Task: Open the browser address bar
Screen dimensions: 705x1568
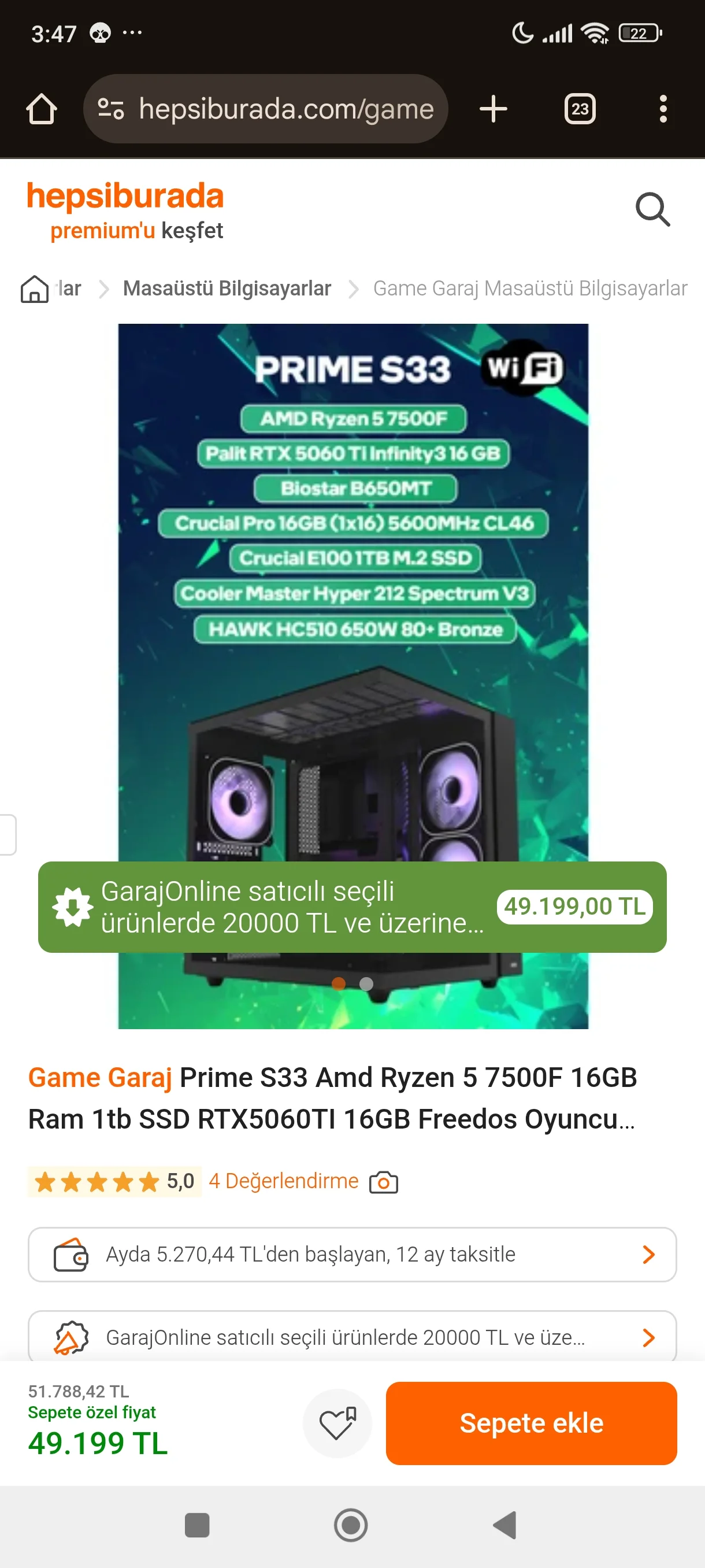Action: pos(265,110)
